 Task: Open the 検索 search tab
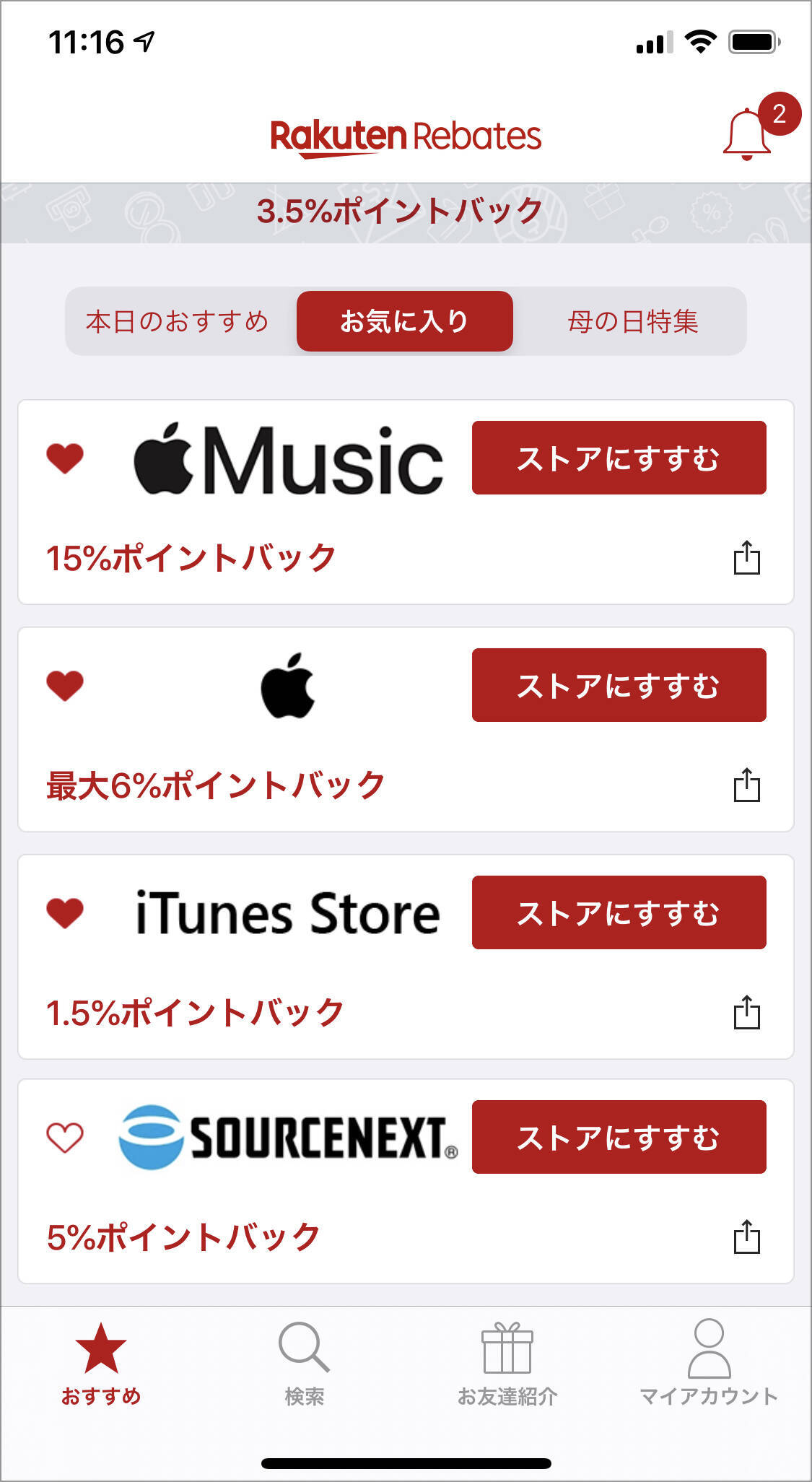tap(304, 1364)
